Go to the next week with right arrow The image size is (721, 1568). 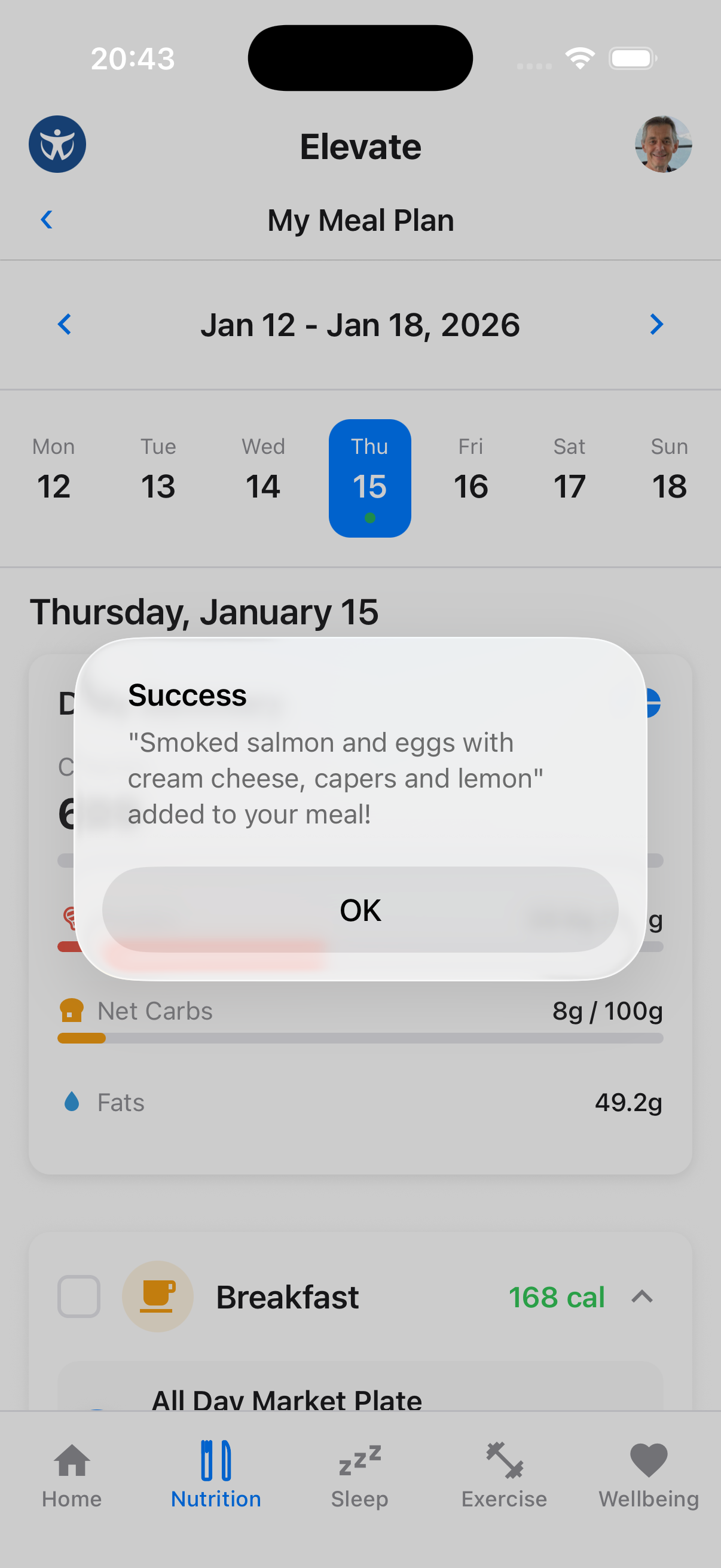click(x=656, y=325)
